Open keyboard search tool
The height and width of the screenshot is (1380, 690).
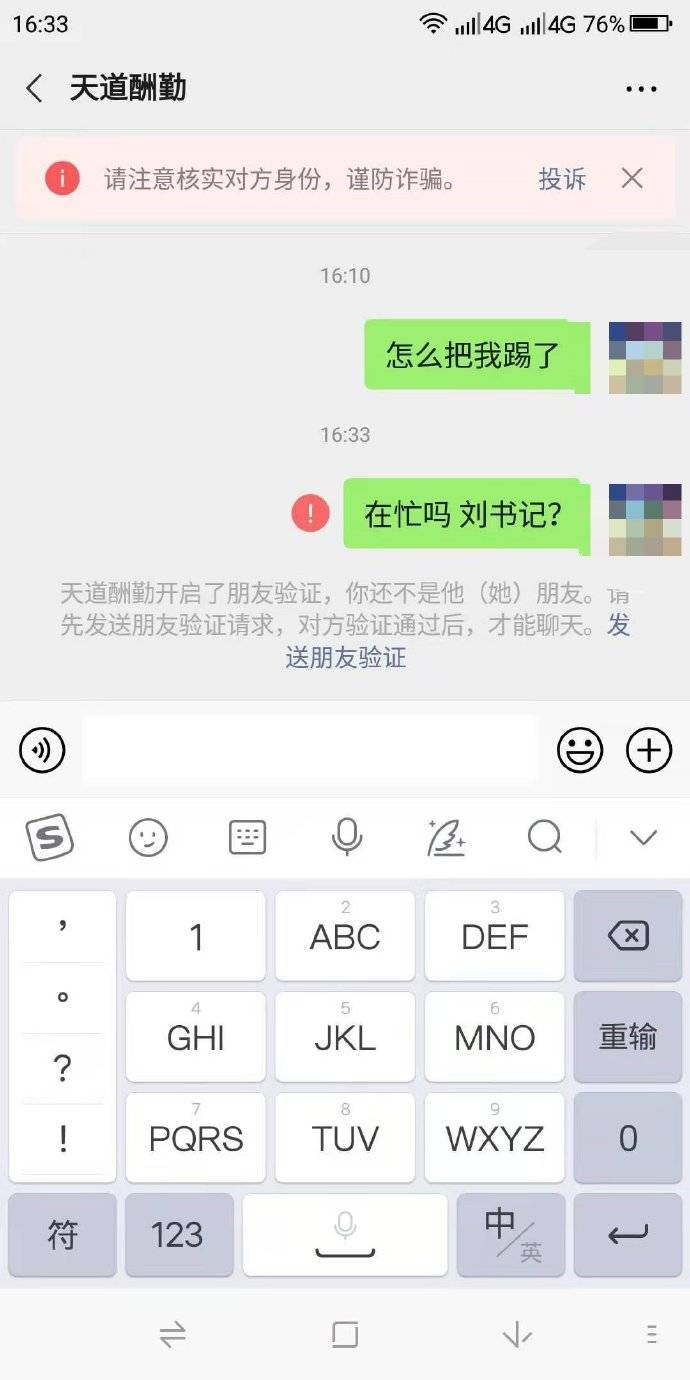(x=545, y=837)
